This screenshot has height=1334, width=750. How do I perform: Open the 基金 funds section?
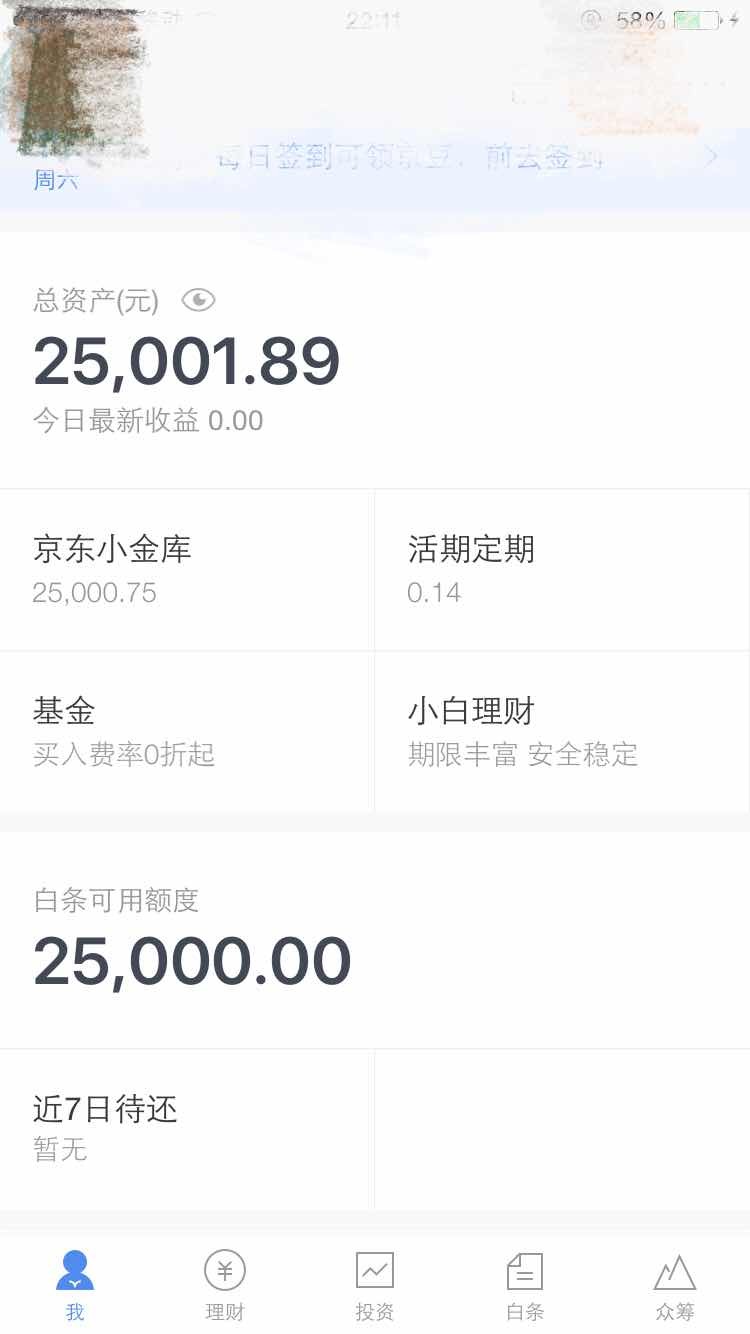pos(185,730)
